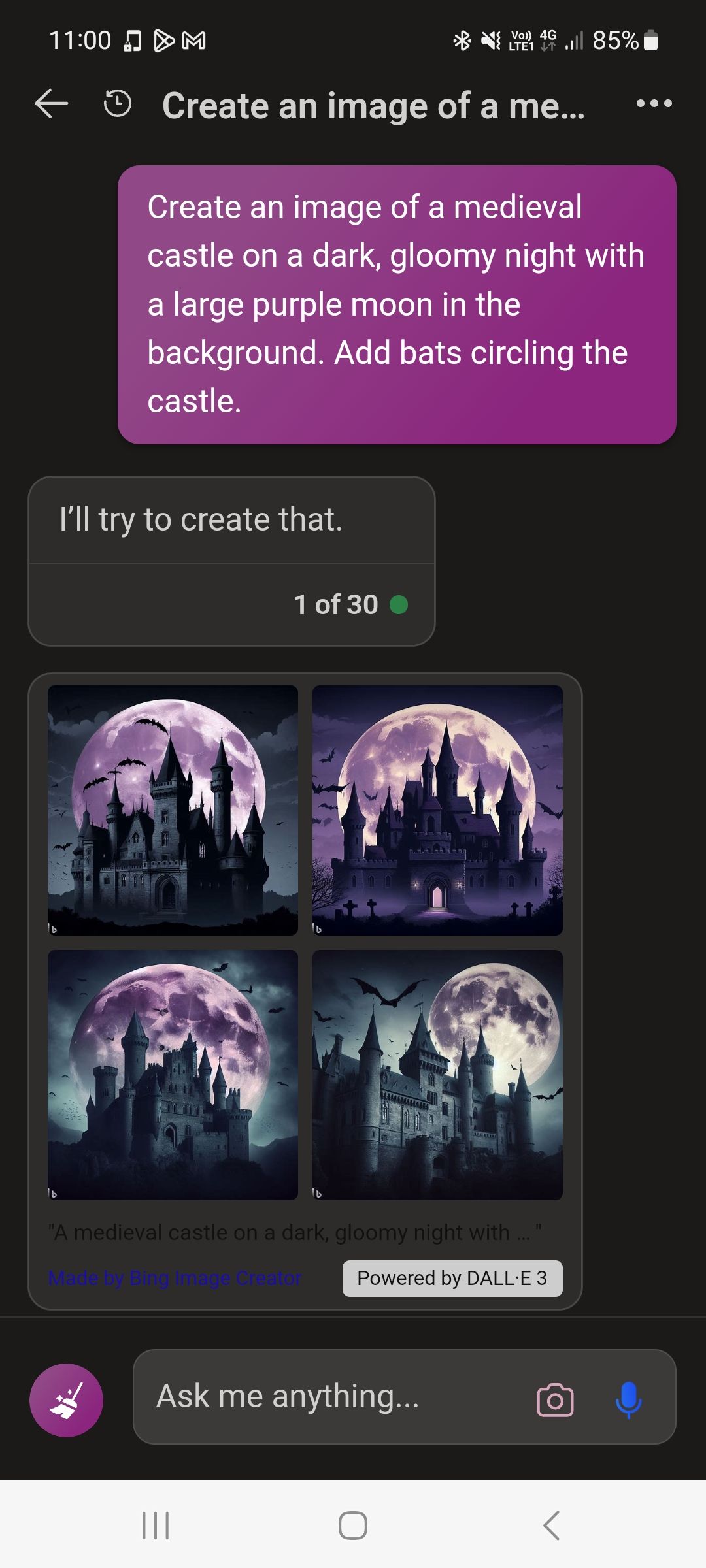Viewport: 706px width, 1568px height.
Task: Go back using the top arrow
Action: 52,104
